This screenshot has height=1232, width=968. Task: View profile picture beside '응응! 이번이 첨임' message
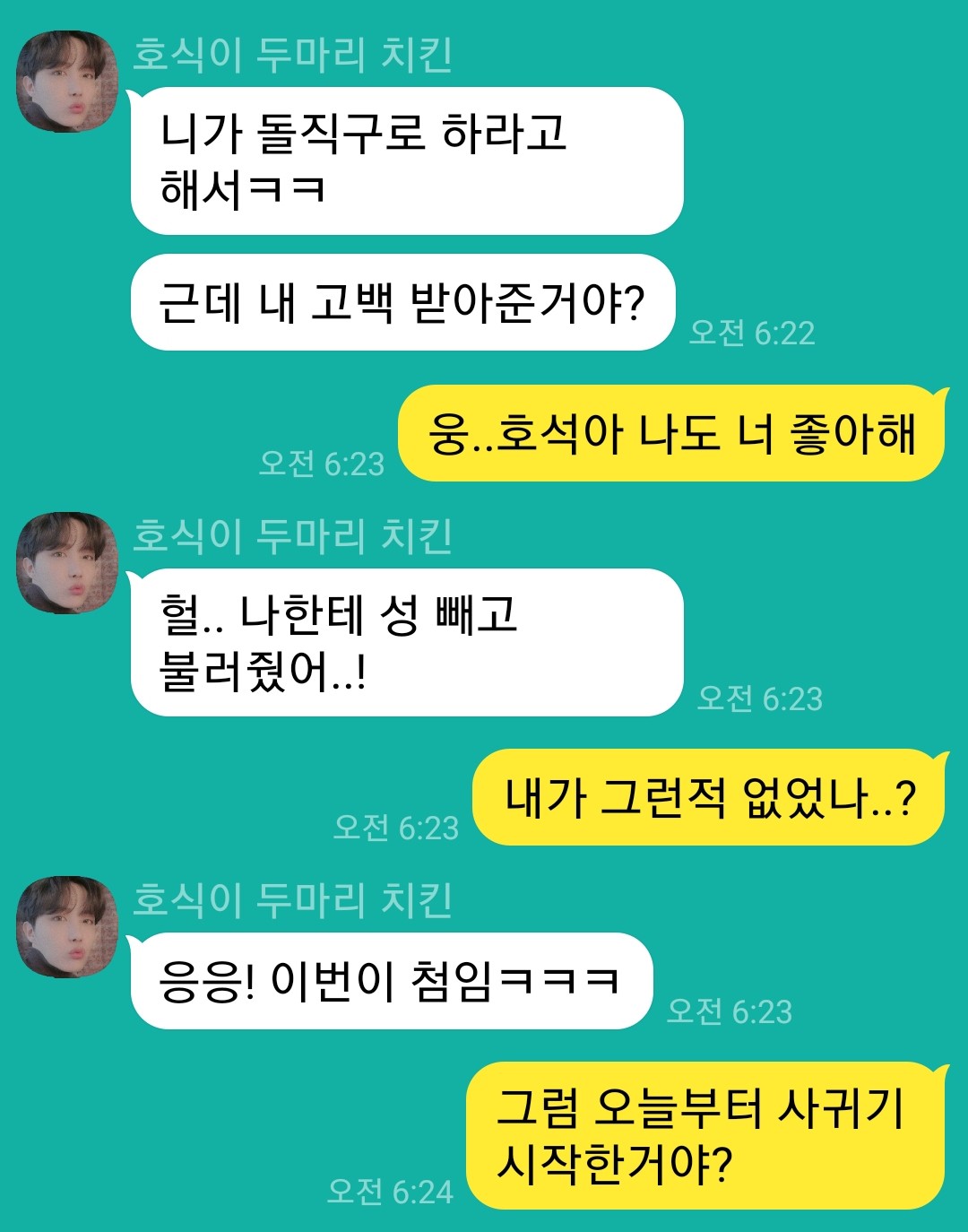coord(67,927)
